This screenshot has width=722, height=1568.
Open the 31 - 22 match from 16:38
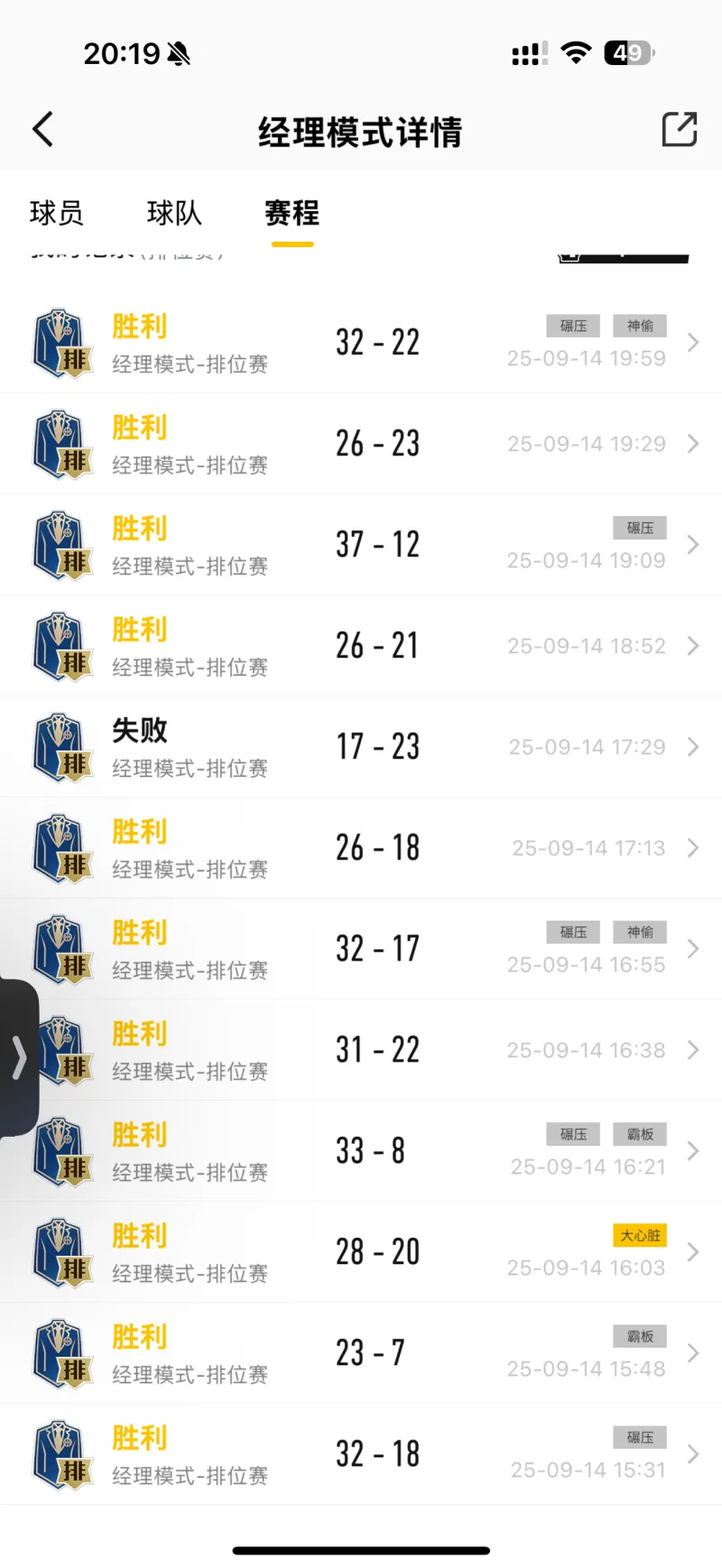point(361,1050)
